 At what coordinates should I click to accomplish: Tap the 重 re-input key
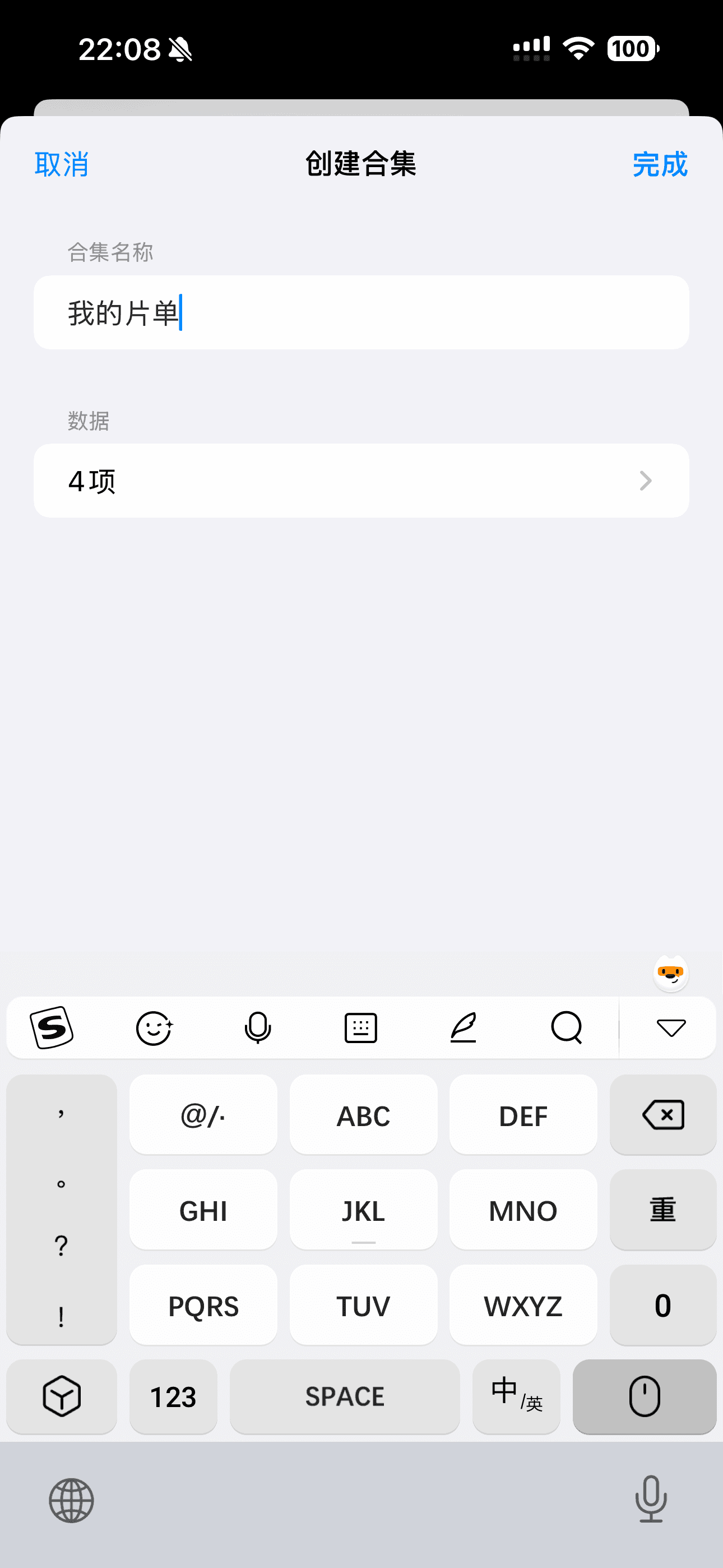pos(662,1210)
